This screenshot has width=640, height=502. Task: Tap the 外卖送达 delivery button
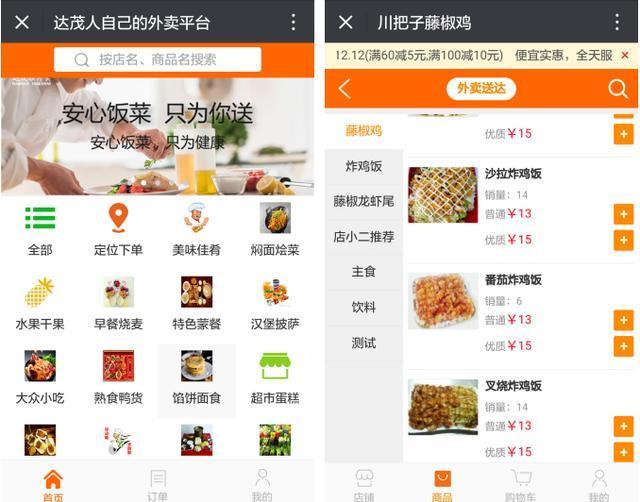[x=481, y=89]
